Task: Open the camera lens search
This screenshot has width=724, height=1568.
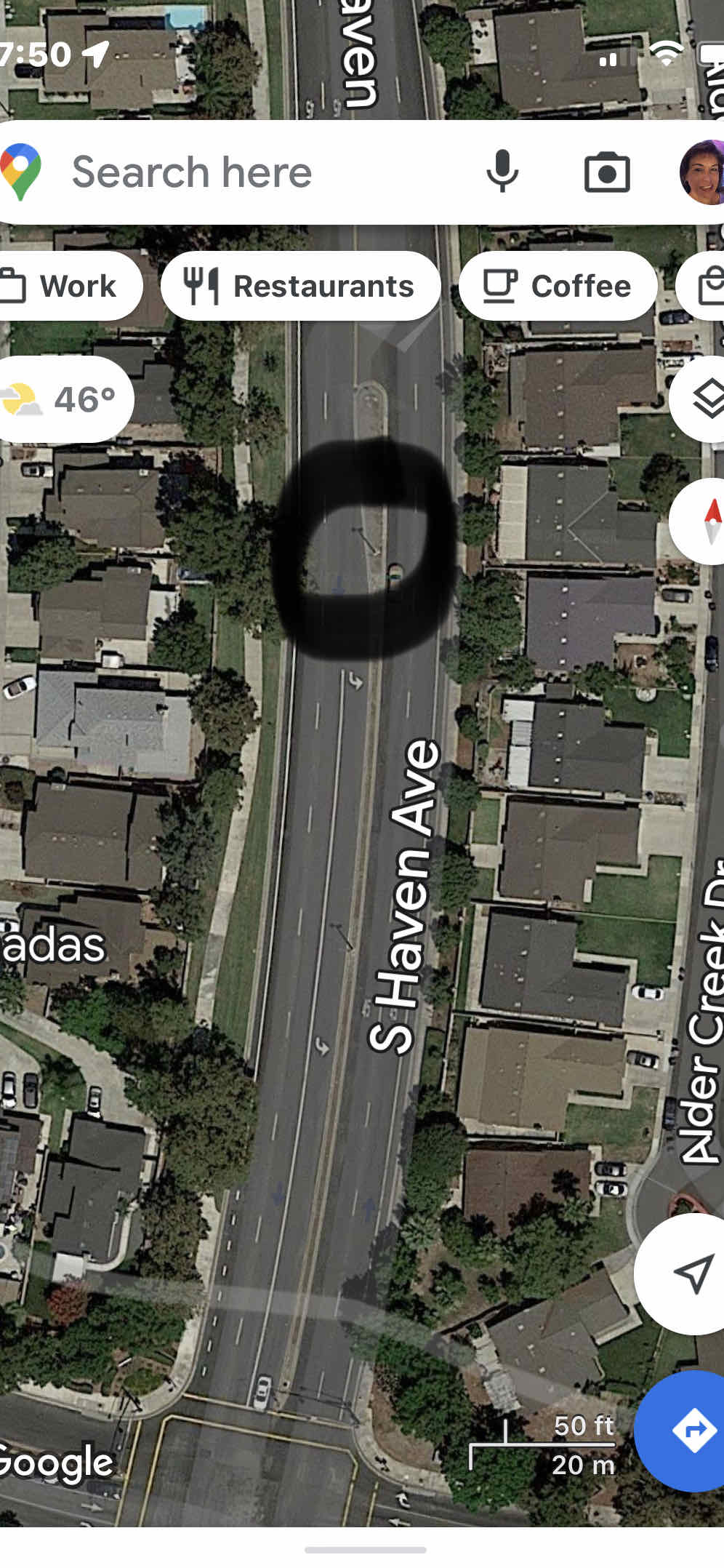Action: [x=607, y=172]
